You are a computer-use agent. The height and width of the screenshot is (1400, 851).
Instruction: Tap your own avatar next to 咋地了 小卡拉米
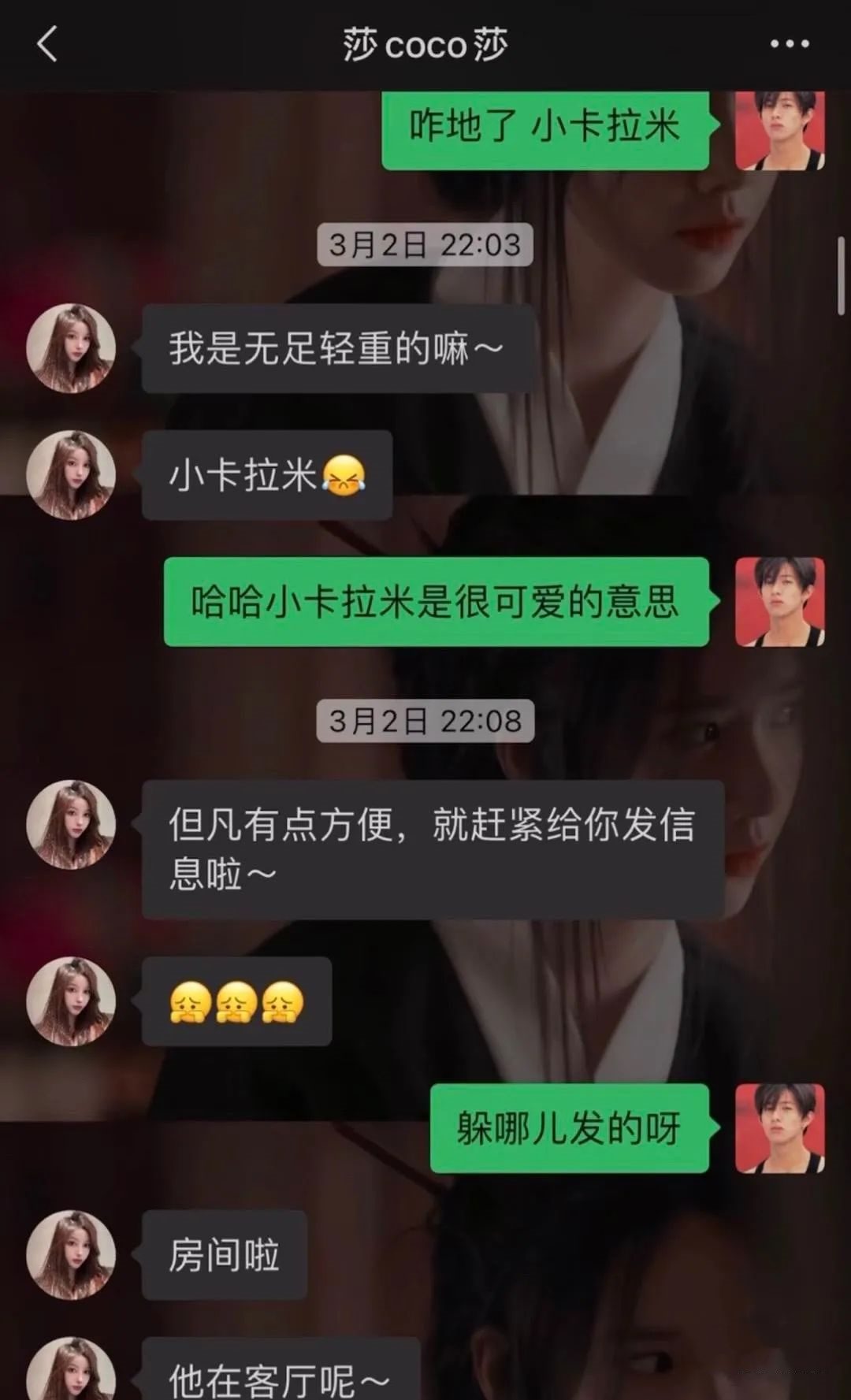[x=780, y=130]
